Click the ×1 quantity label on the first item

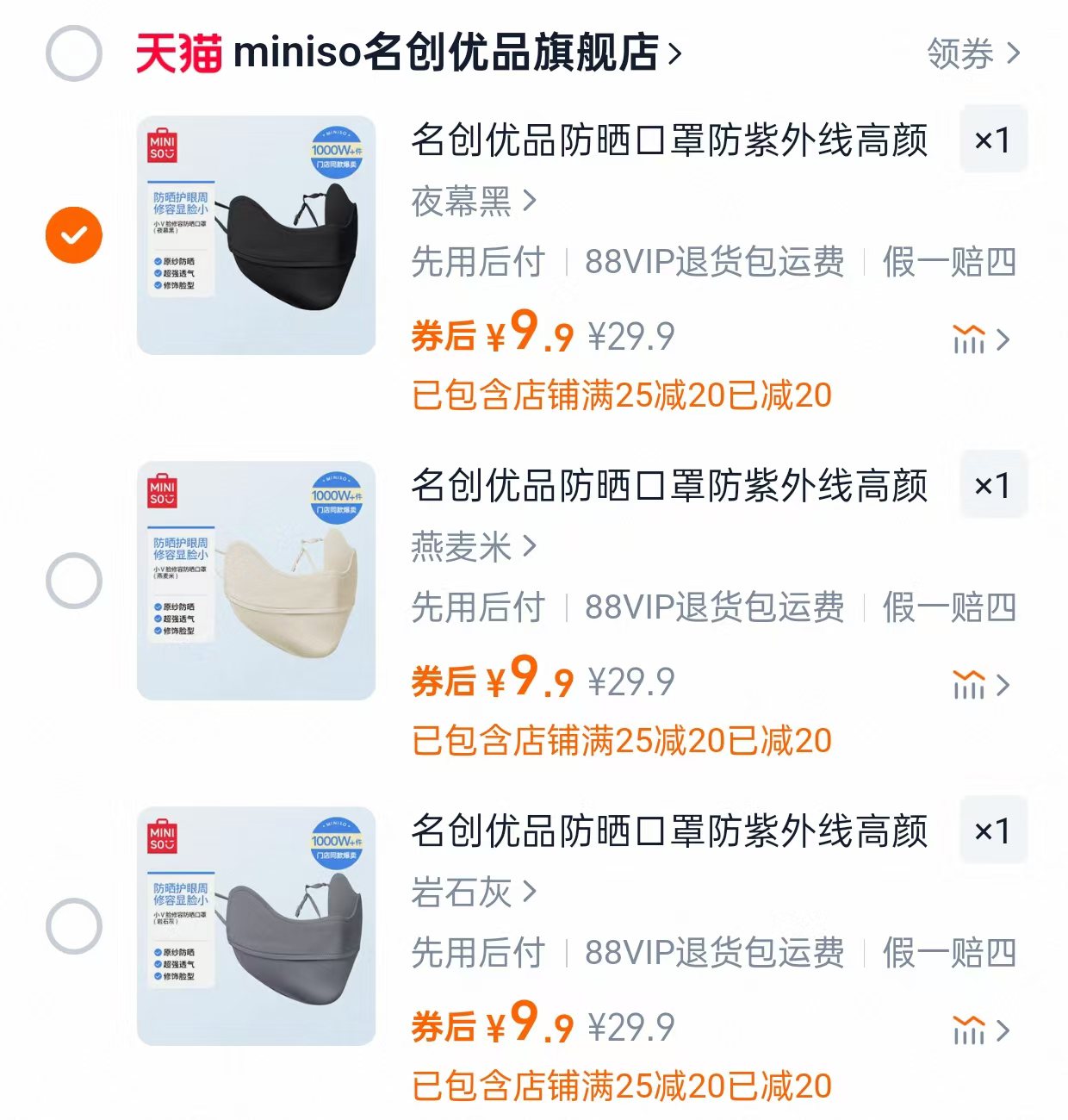coord(991,140)
